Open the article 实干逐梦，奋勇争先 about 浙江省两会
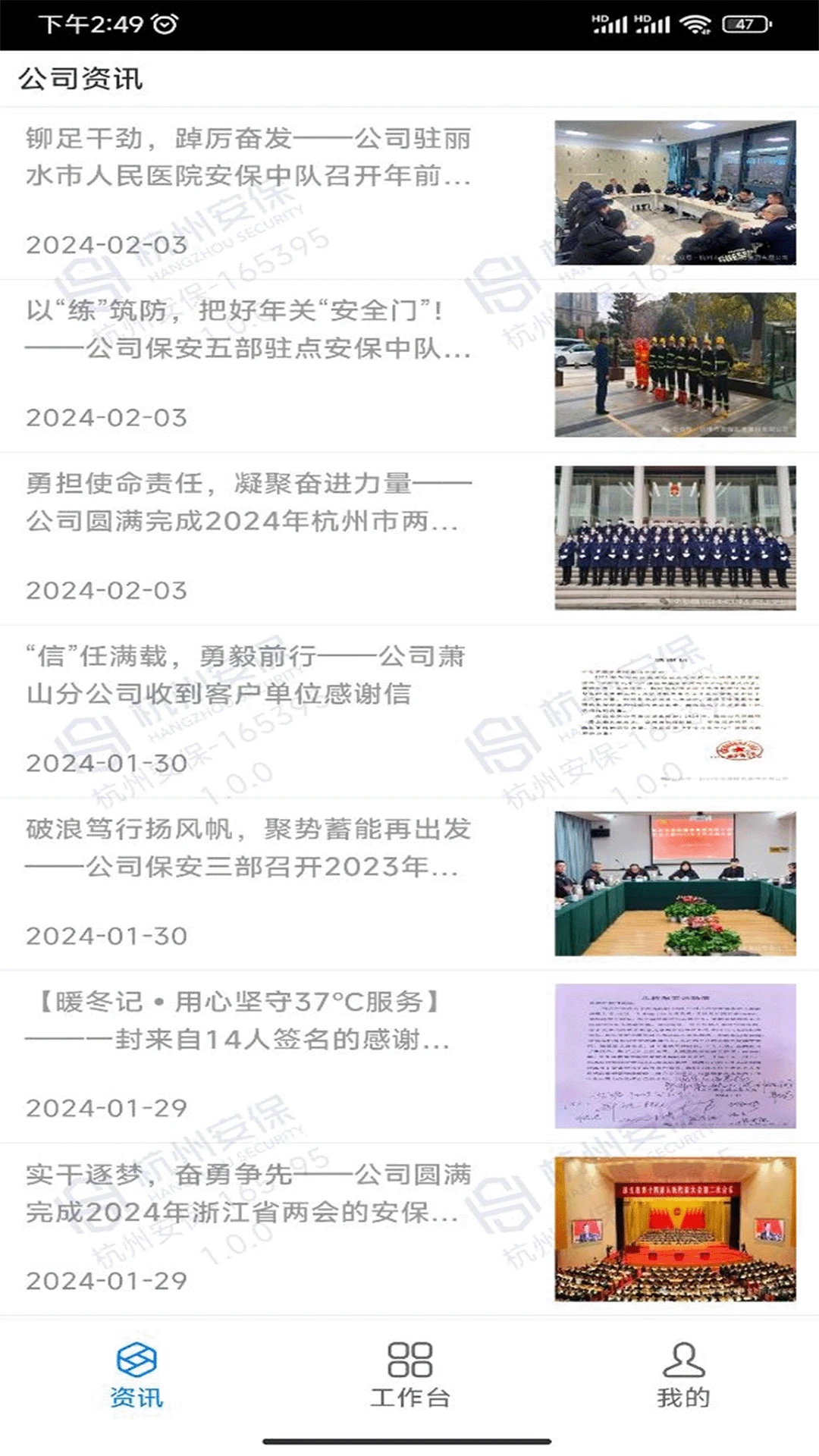This screenshot has height=1456, width=819. (x=409, y=1229)
